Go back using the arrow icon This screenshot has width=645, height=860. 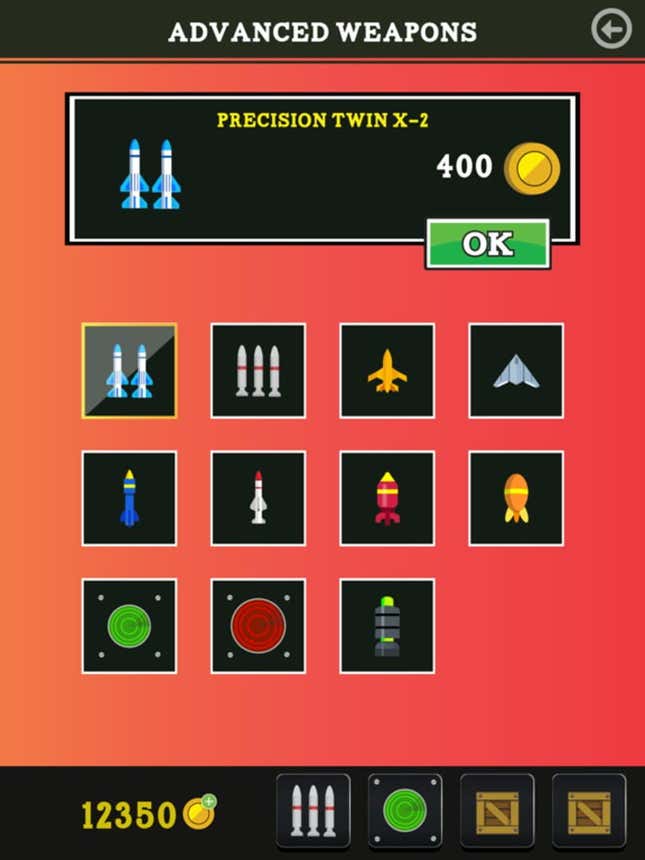point(611,29)
